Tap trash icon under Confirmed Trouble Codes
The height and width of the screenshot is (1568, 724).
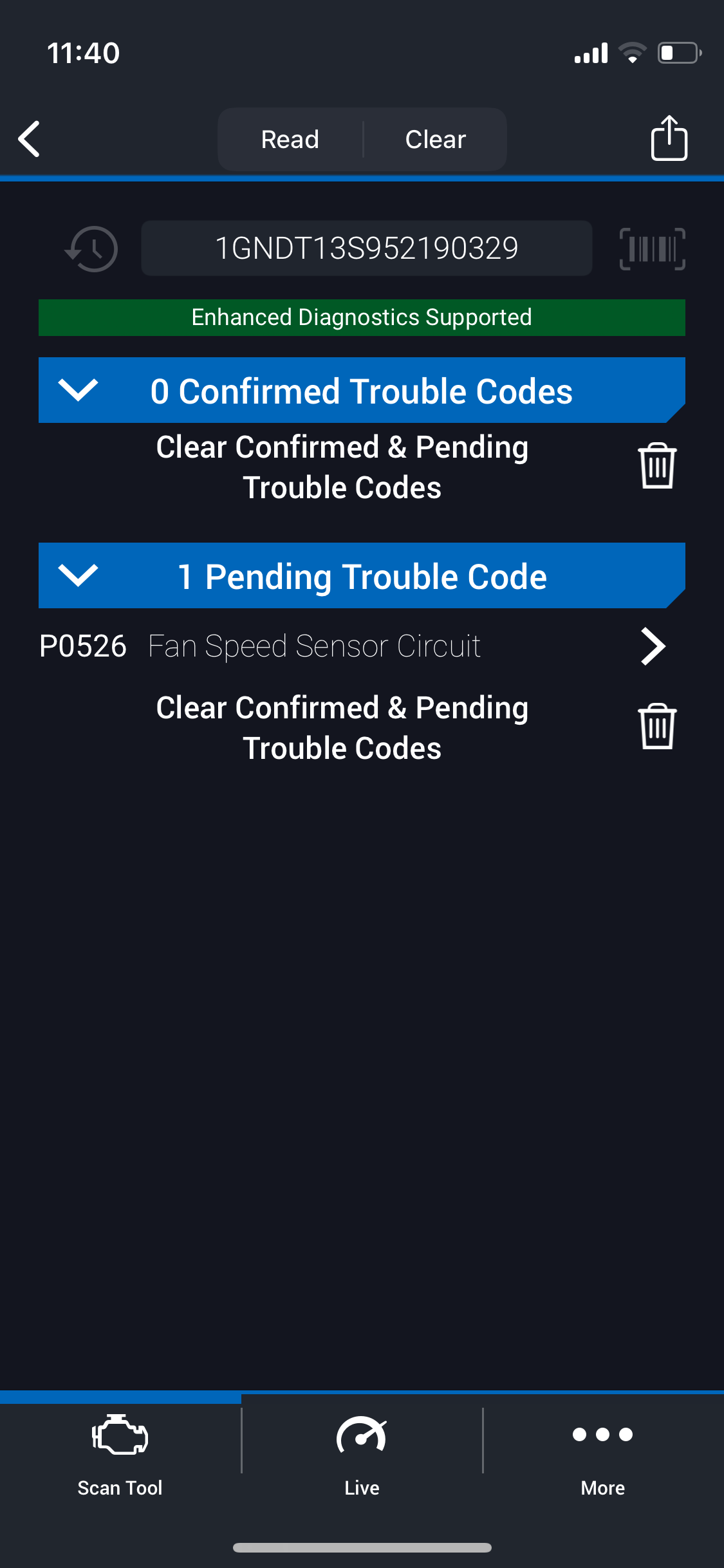657,466
